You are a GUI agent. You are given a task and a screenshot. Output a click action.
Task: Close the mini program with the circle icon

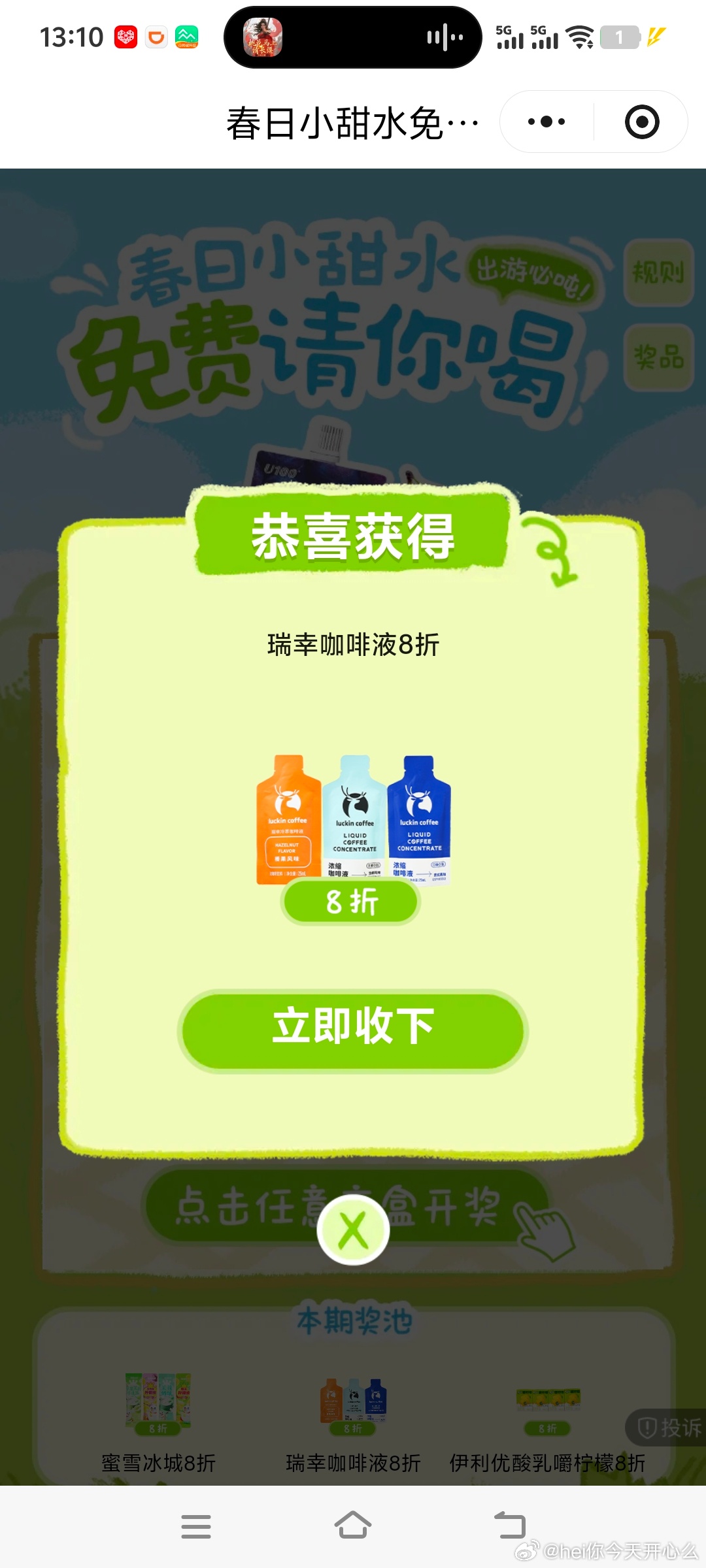[x=641, y=122]
